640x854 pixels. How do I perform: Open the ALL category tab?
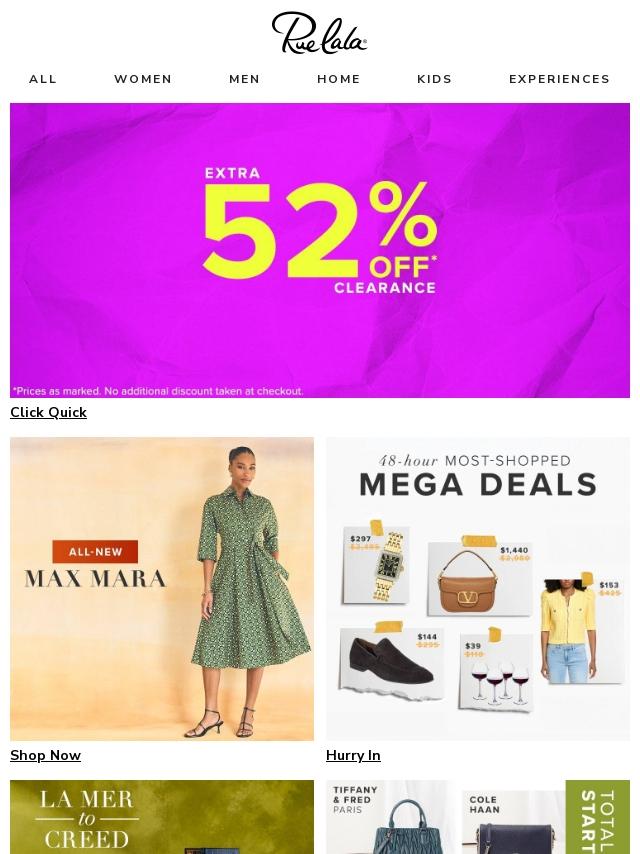[43, 79]
